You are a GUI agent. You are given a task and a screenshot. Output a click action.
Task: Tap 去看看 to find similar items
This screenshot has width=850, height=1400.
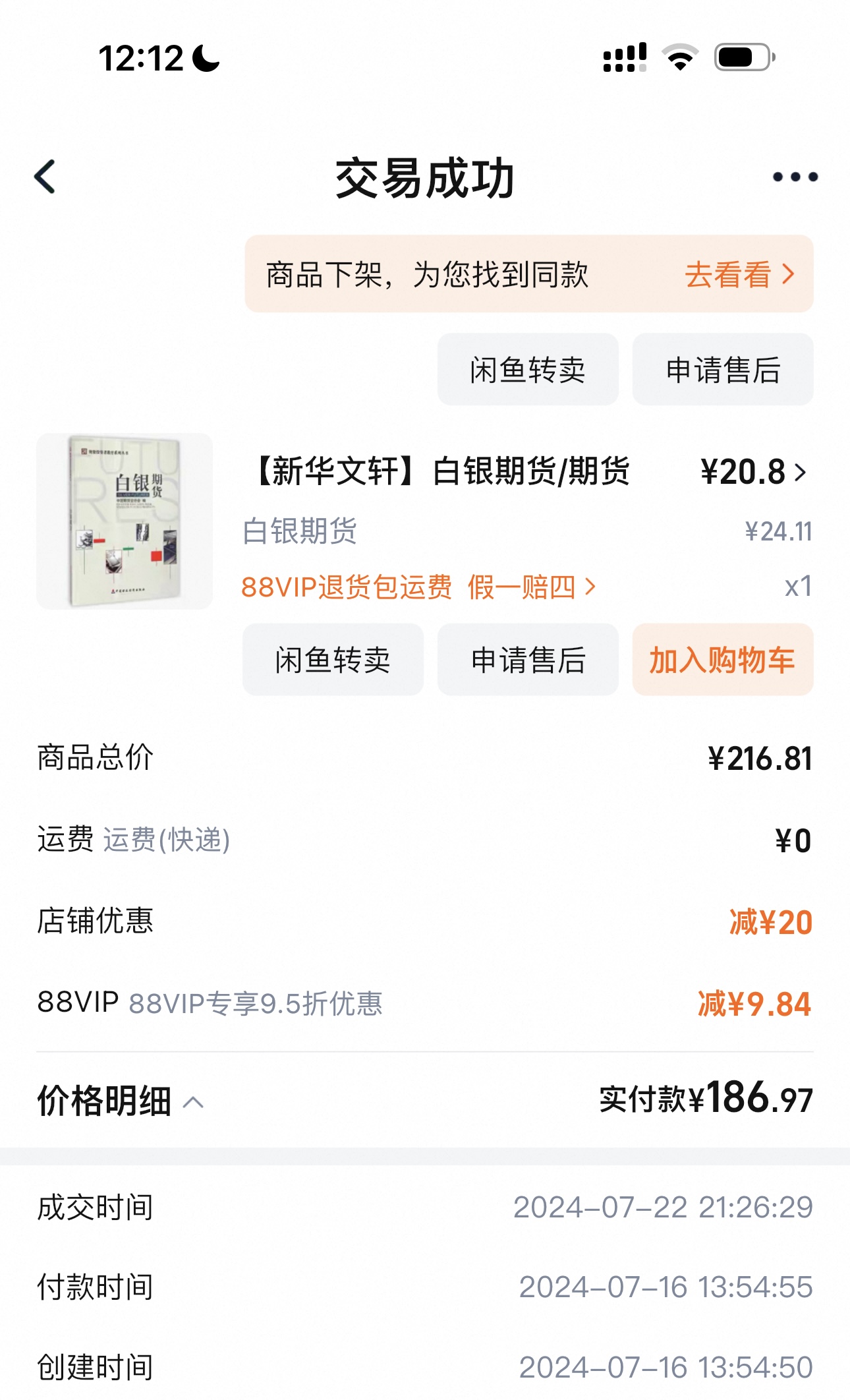tap(739, 274)
